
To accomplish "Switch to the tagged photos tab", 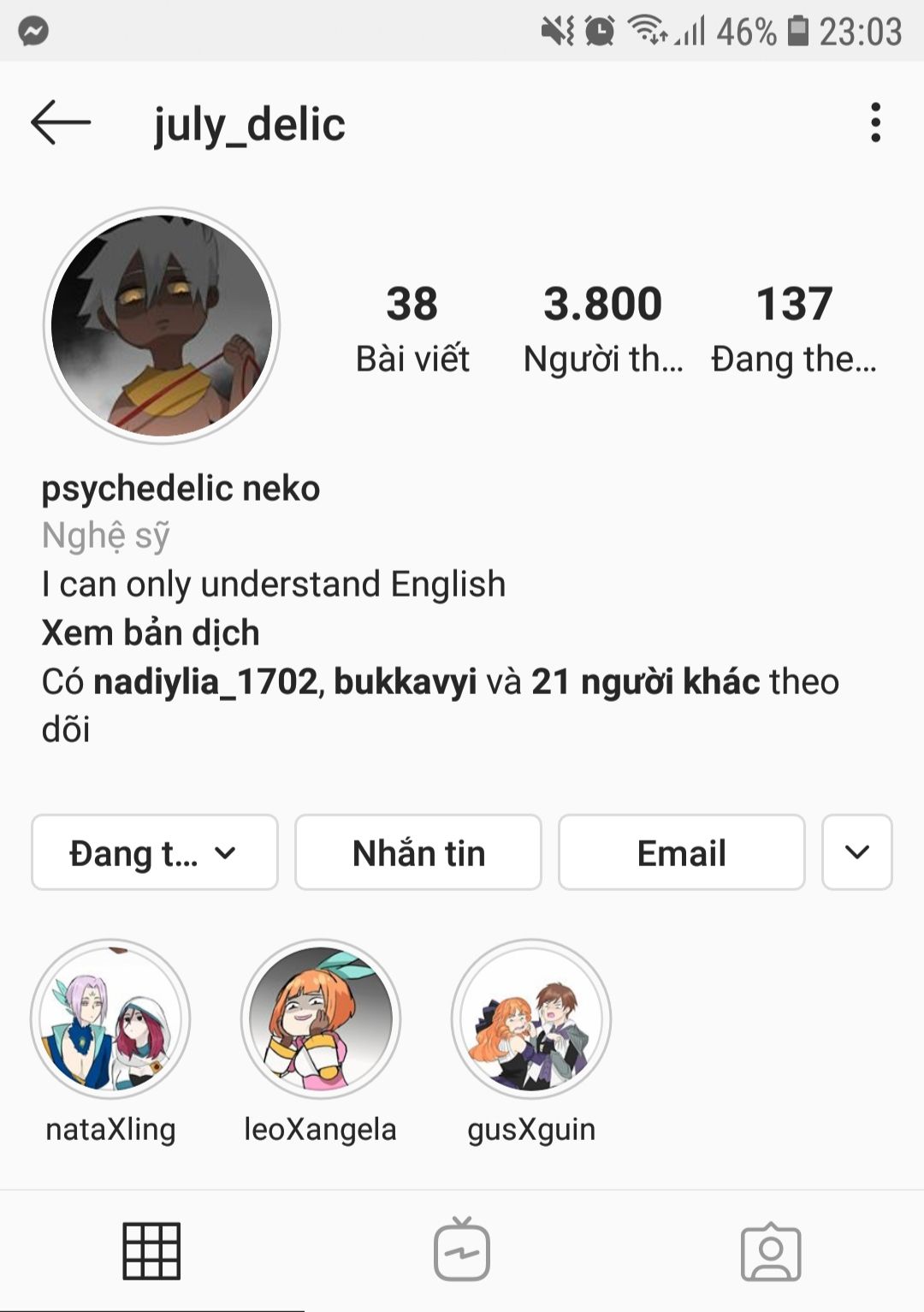I will [770, 1250].
